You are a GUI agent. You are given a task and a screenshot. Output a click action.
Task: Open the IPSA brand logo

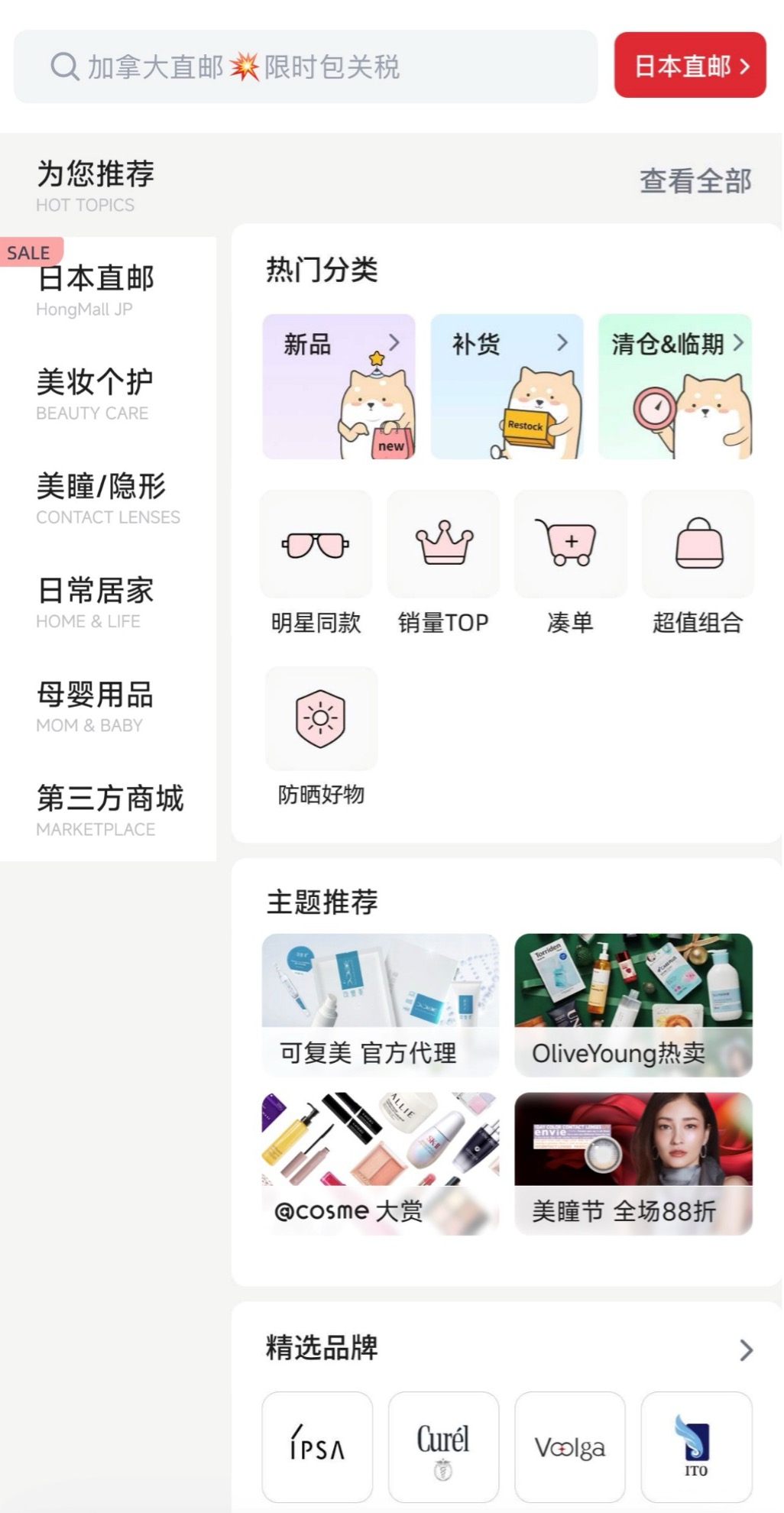click(316, 1447)
